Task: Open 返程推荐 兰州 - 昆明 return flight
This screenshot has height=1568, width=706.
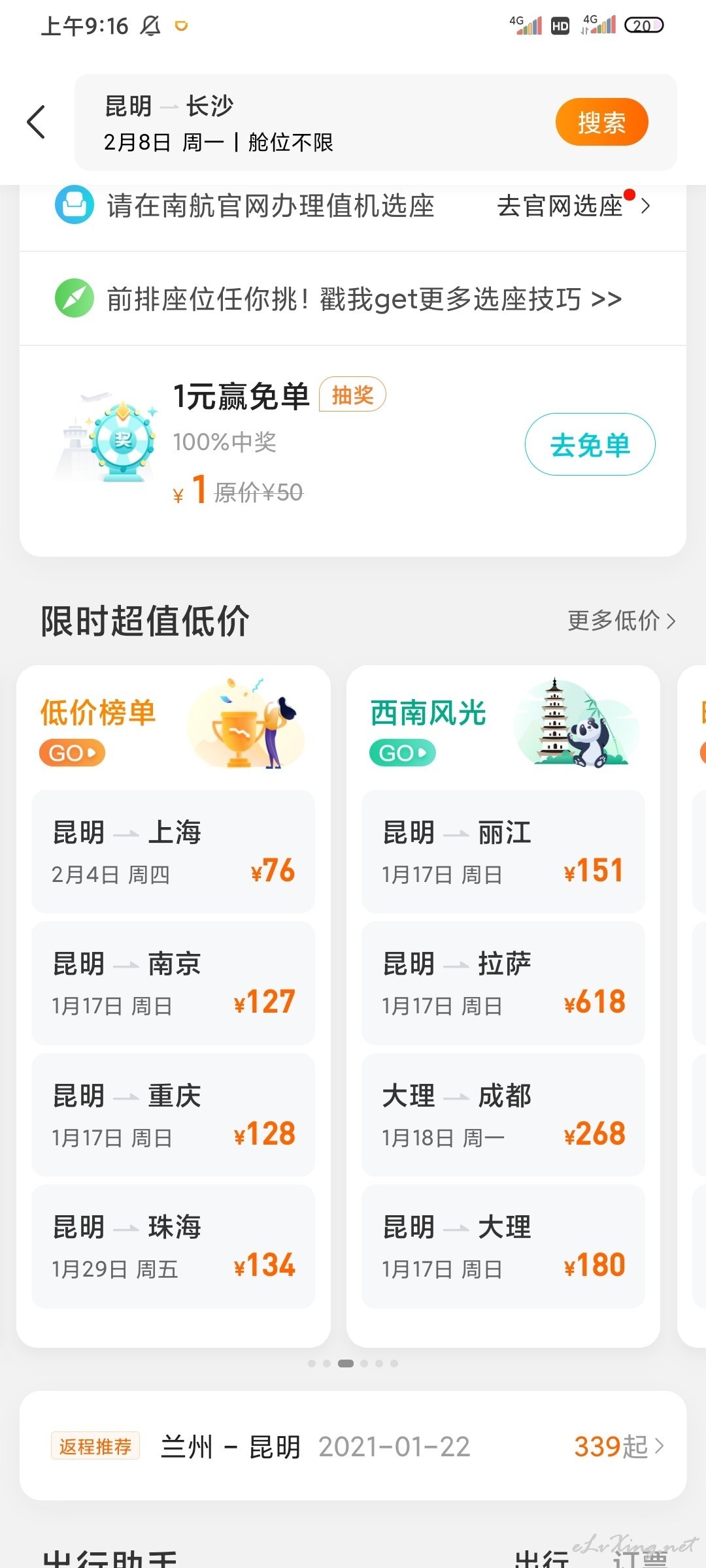Action: 353,1446
